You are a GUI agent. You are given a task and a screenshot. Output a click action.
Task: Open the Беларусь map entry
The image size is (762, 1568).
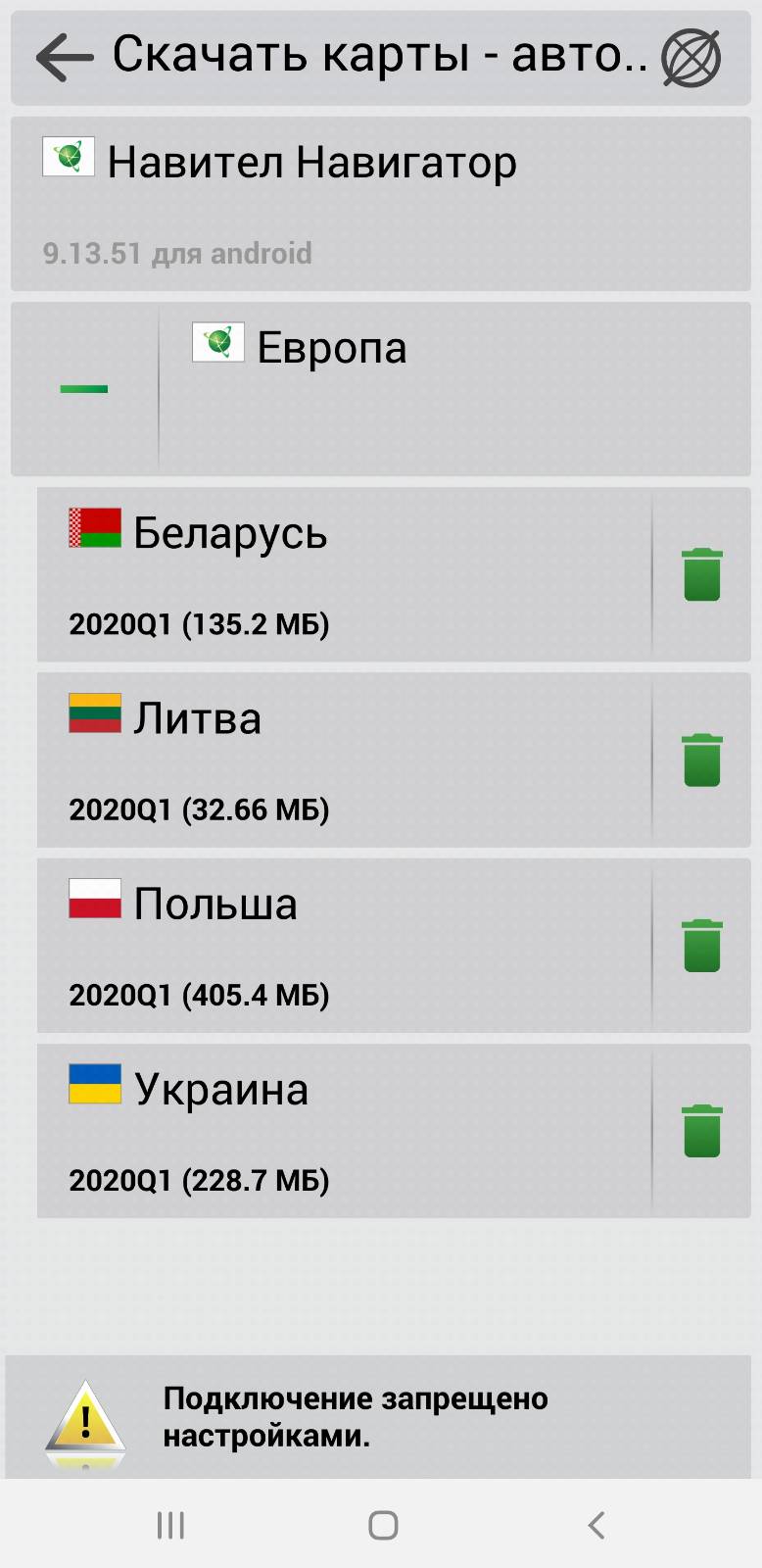click(x=344, y=574)
